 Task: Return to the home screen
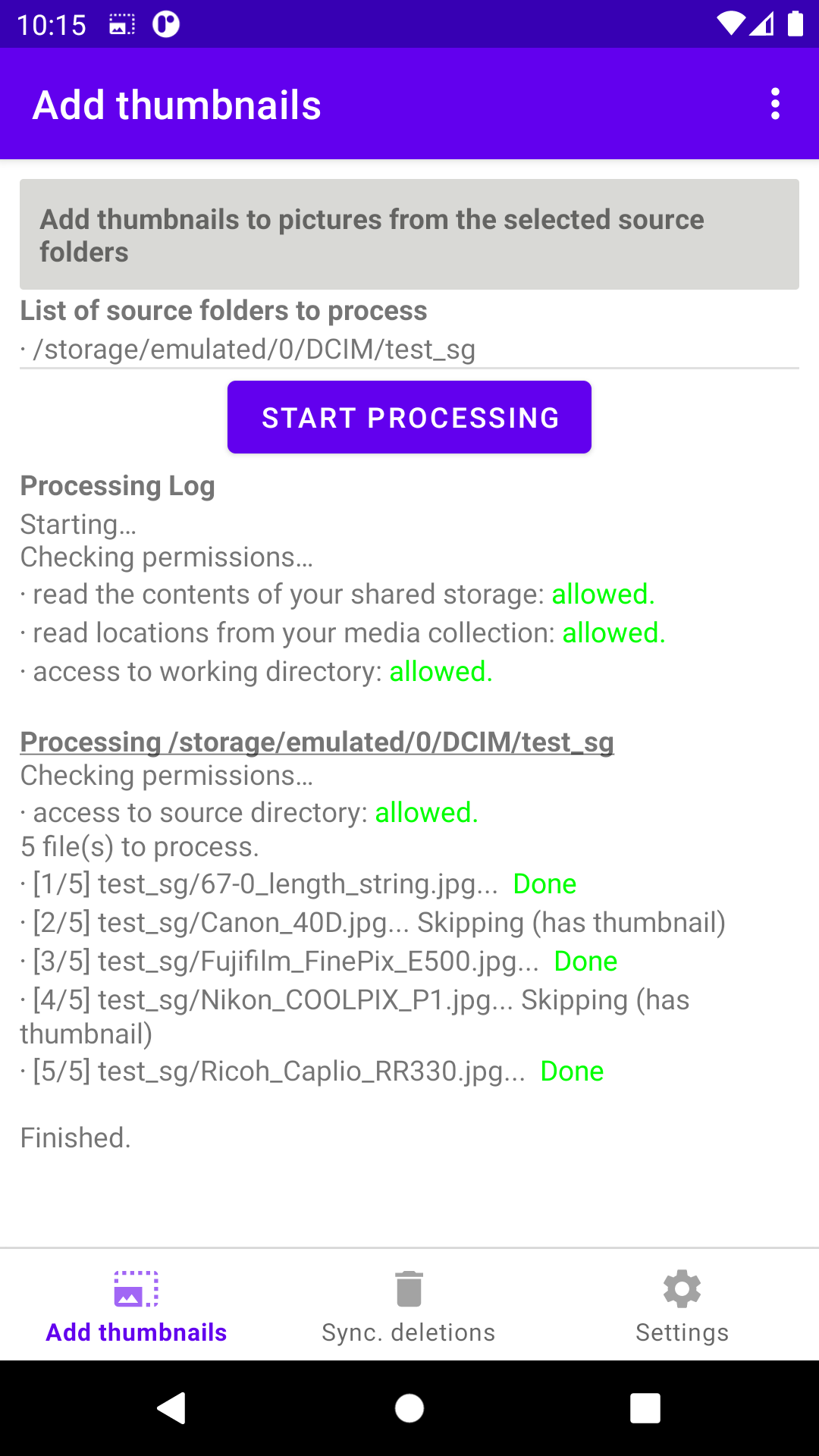click(x=409, y=1408)
